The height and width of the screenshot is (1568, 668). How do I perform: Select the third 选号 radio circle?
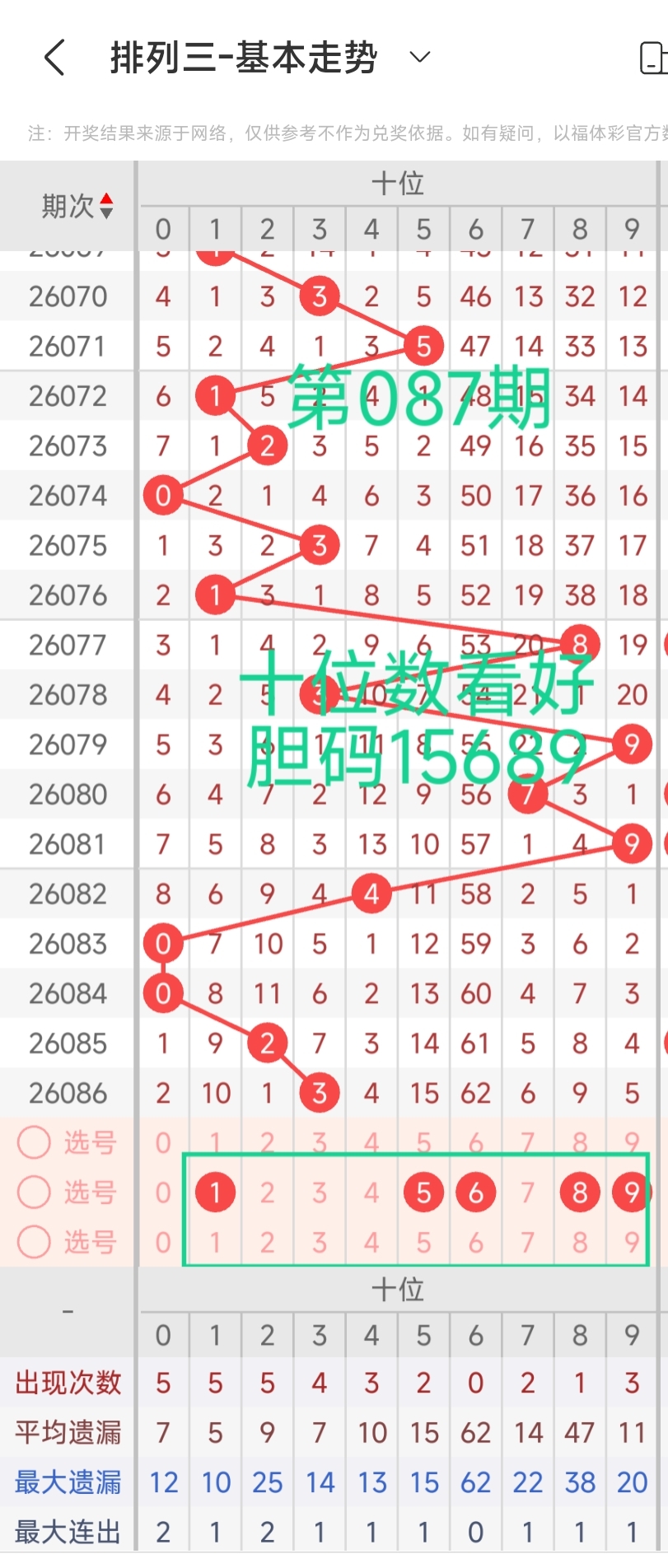(34, 1243)
